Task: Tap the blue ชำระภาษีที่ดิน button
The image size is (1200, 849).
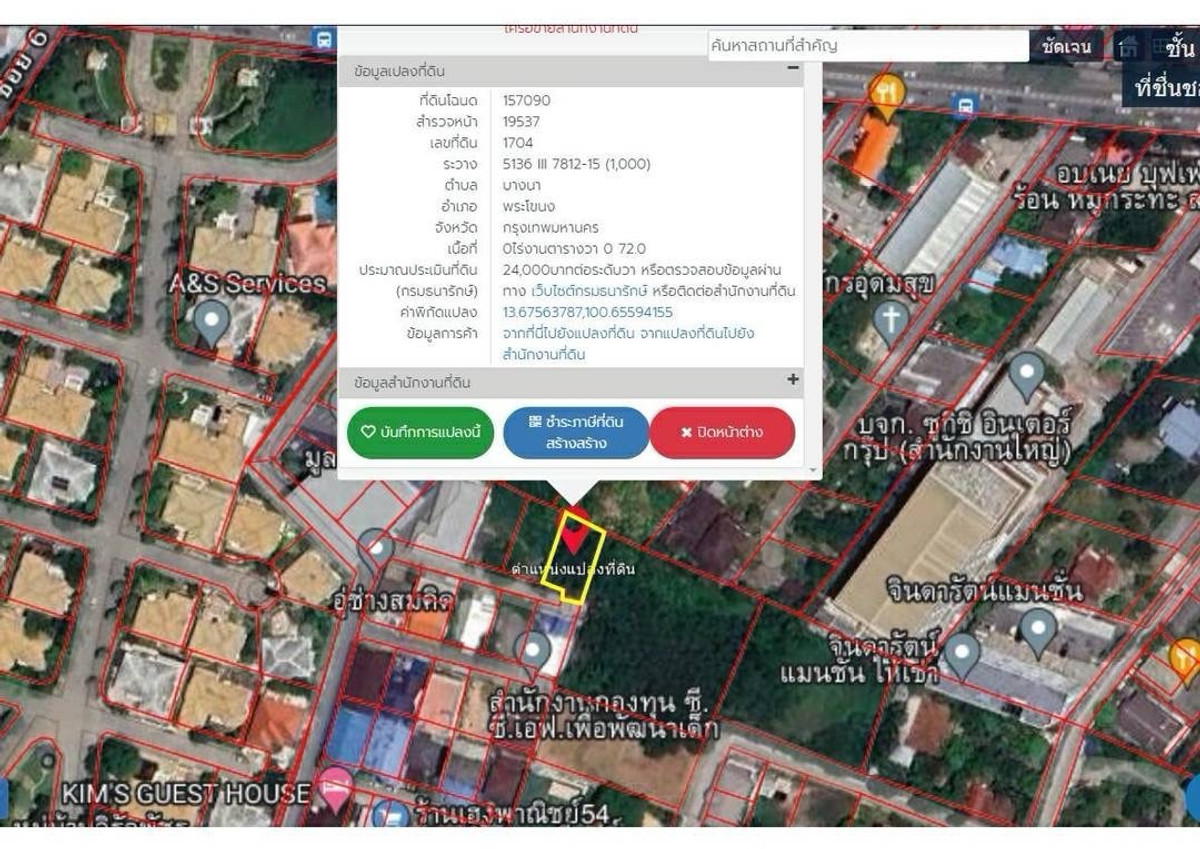Action: click(576, 432)
